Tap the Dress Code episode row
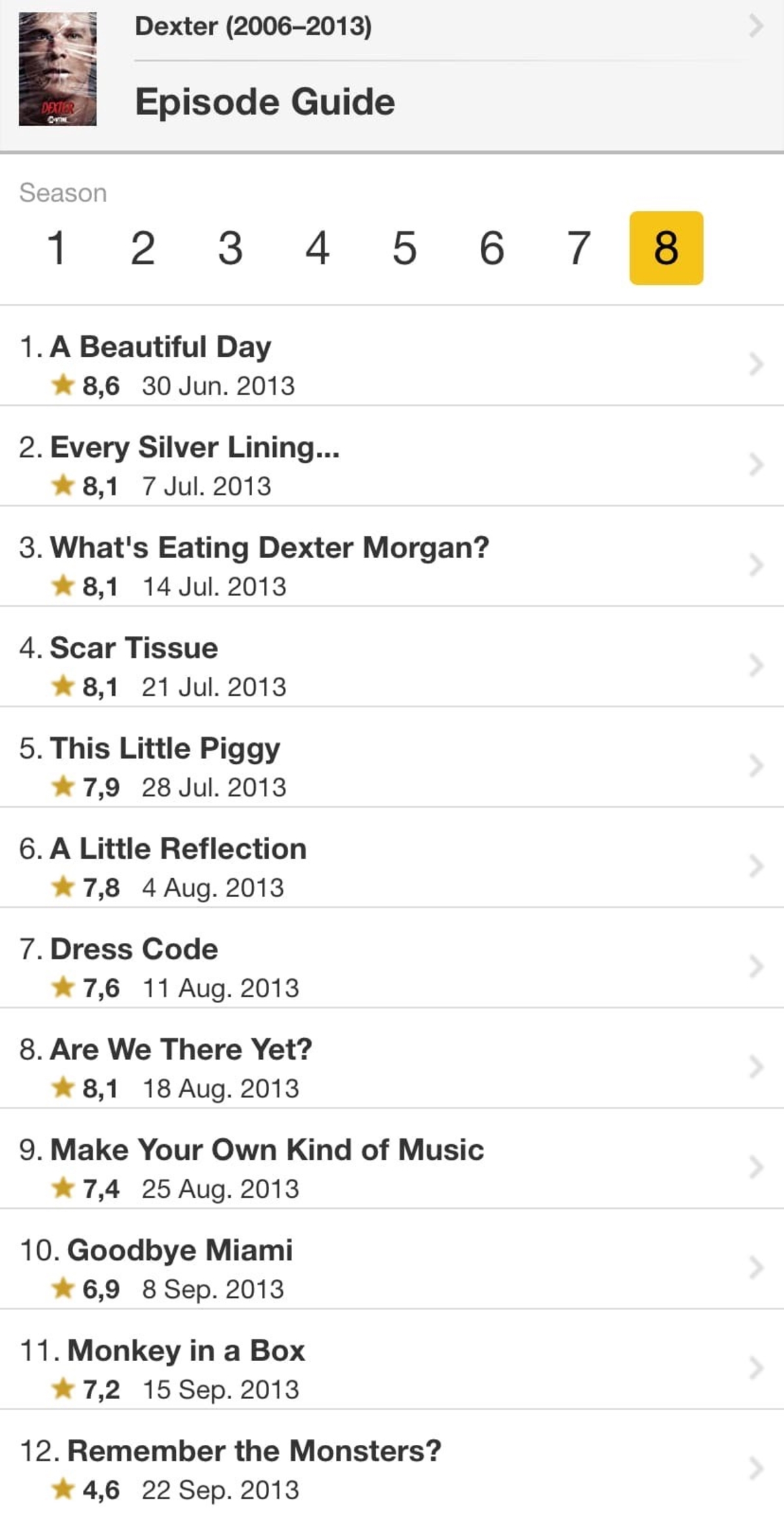This screenshot has height=1518, width=784. click(x=392, y=966)
